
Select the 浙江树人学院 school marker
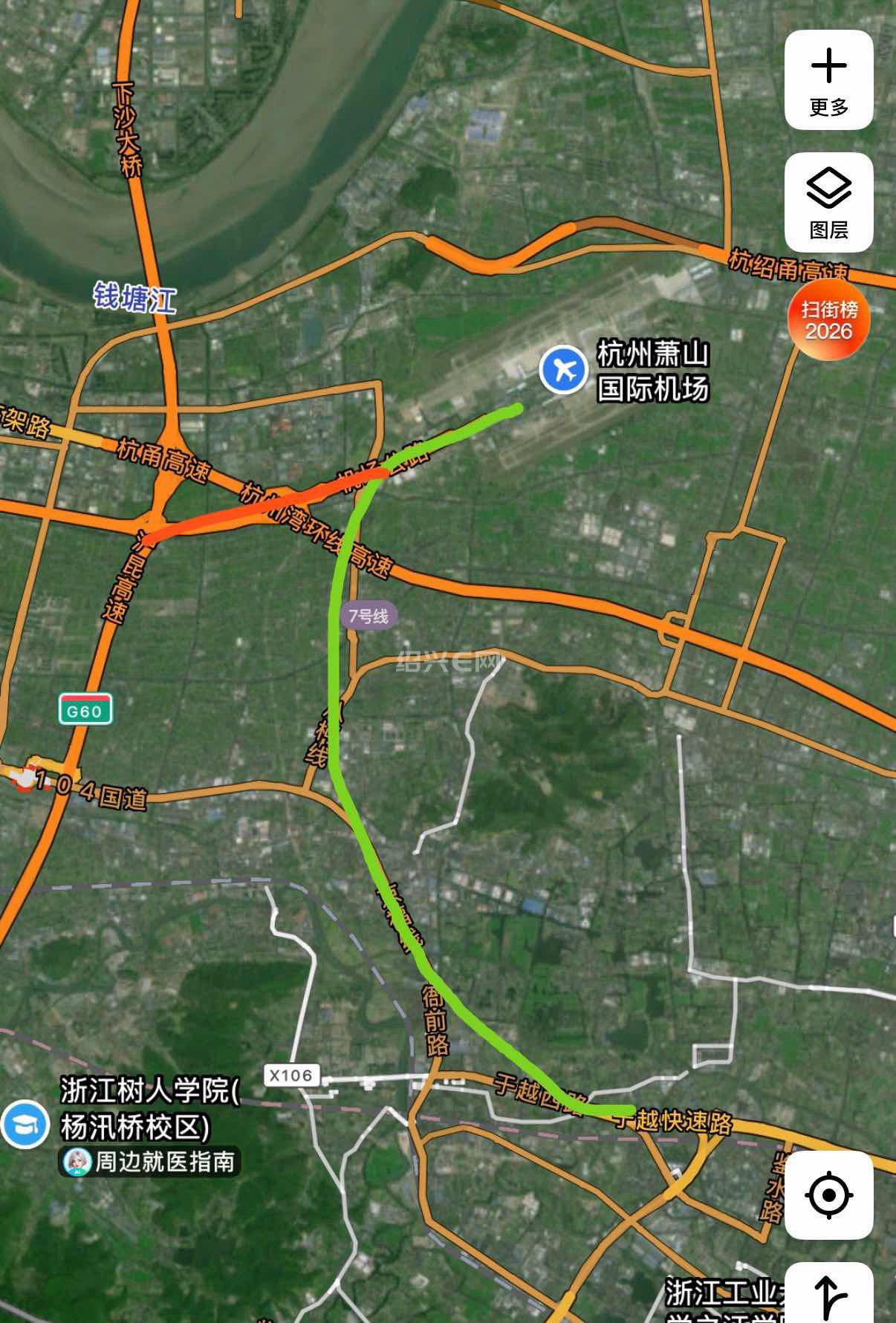click(x=25, y=1124)
